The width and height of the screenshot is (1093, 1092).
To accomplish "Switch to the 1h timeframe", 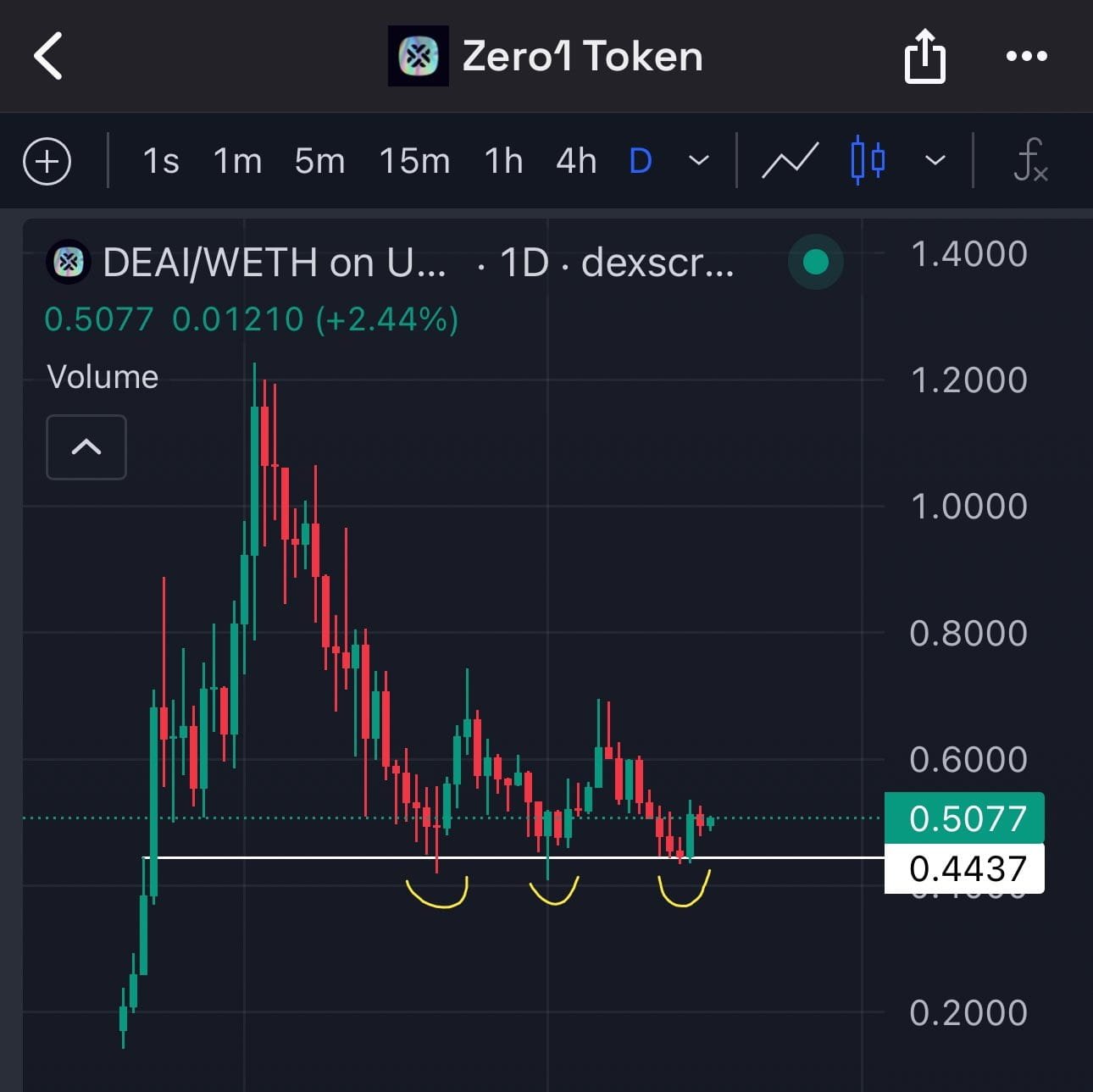I will coord(503,161).
